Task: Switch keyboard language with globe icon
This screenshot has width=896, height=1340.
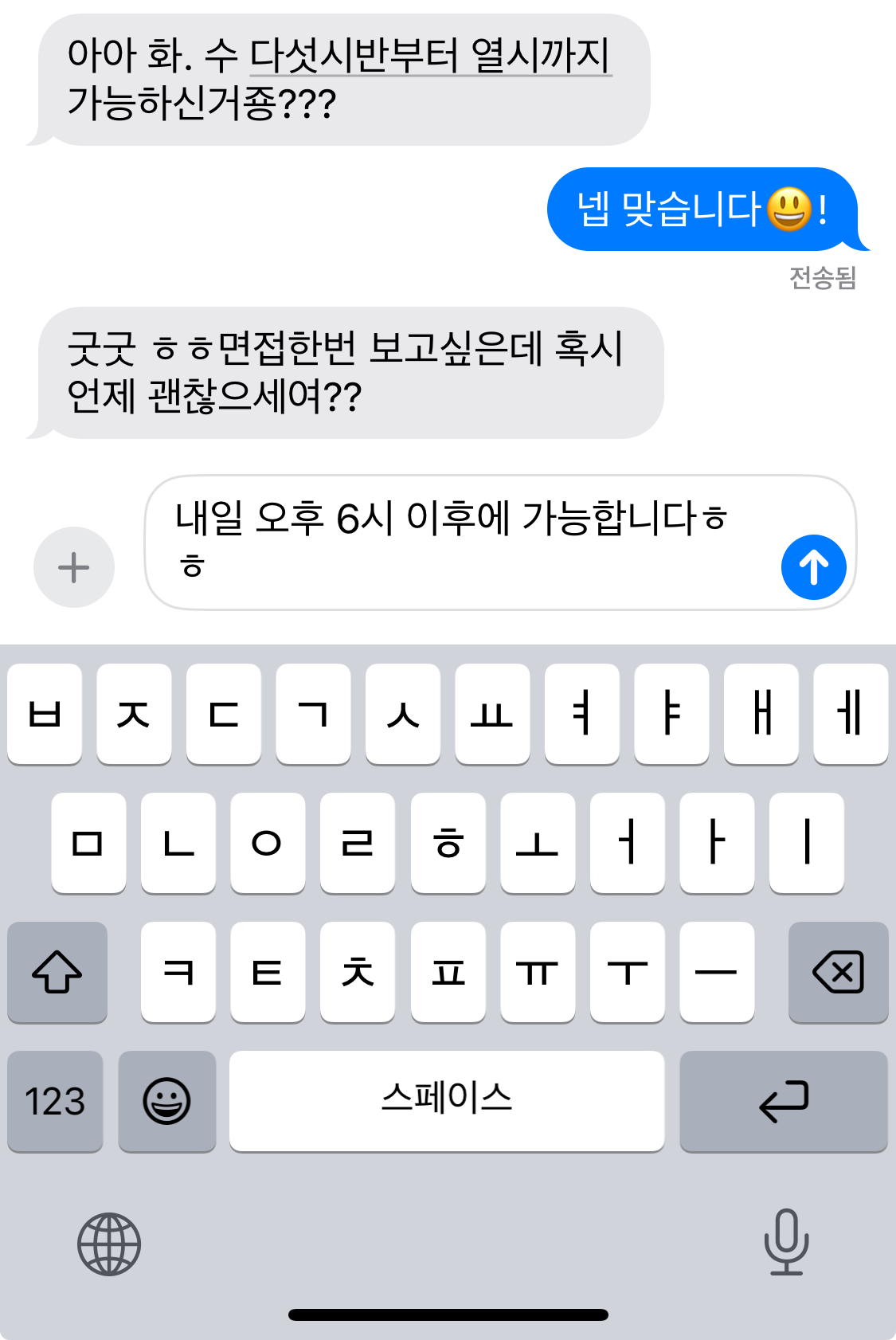Action: (x=109, y=1244)
